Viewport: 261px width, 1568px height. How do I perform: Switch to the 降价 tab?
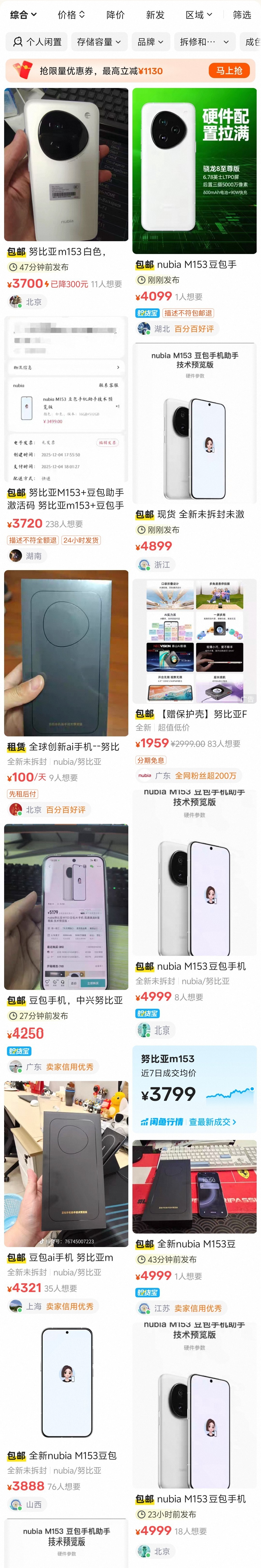tap(115, 15)
